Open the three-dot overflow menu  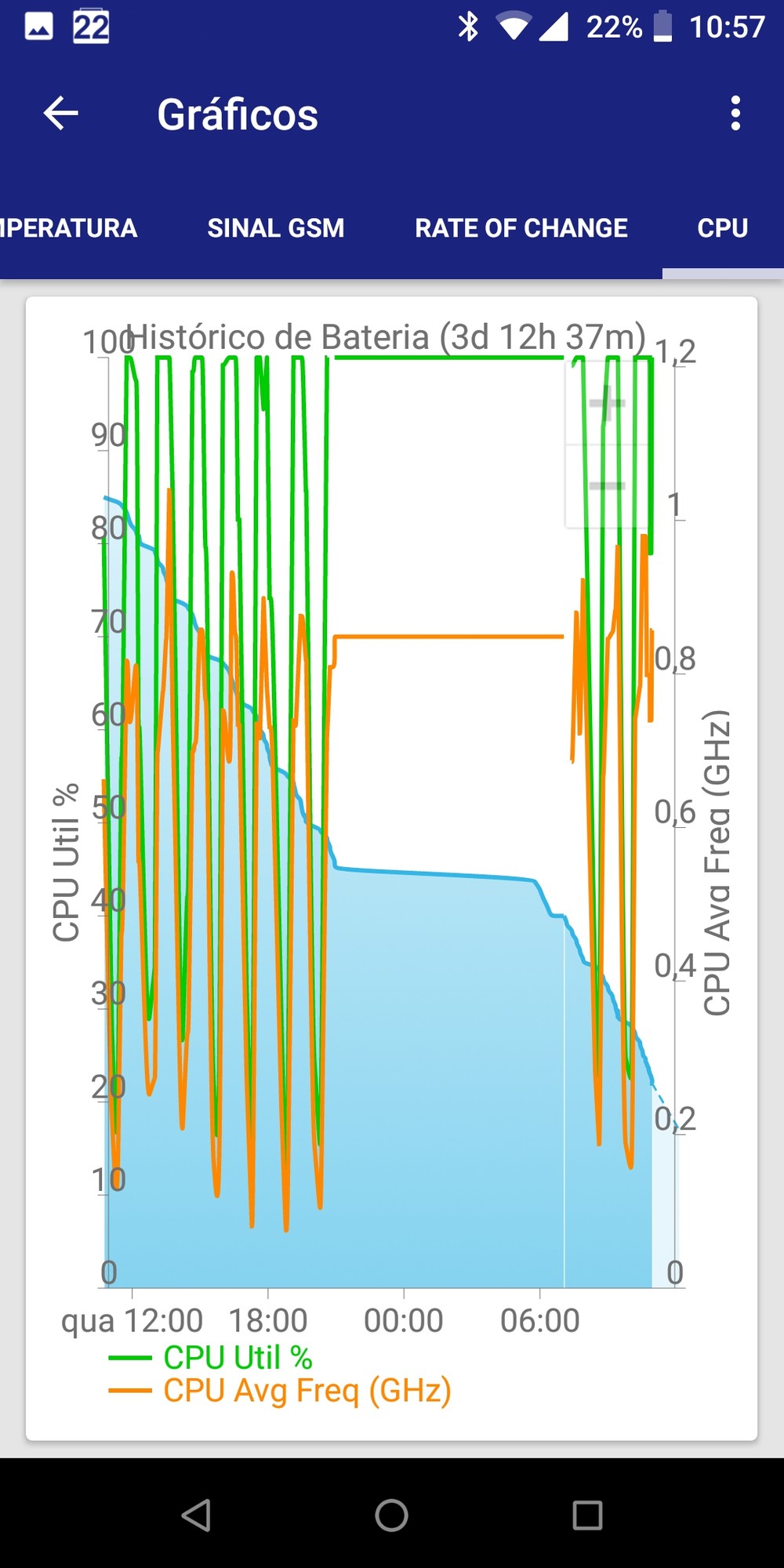735,114
